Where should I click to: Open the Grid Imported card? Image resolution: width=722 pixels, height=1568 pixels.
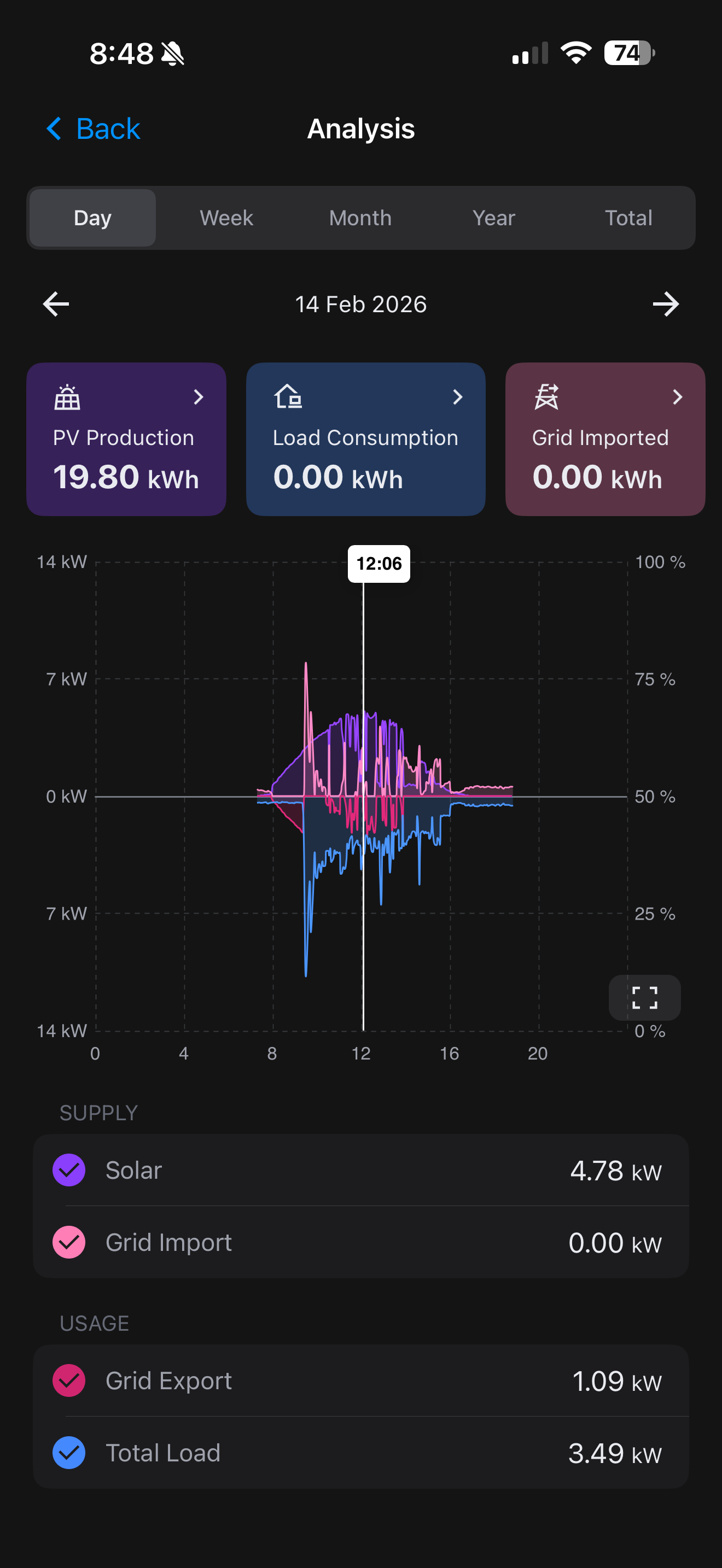[x=604, y=440]
